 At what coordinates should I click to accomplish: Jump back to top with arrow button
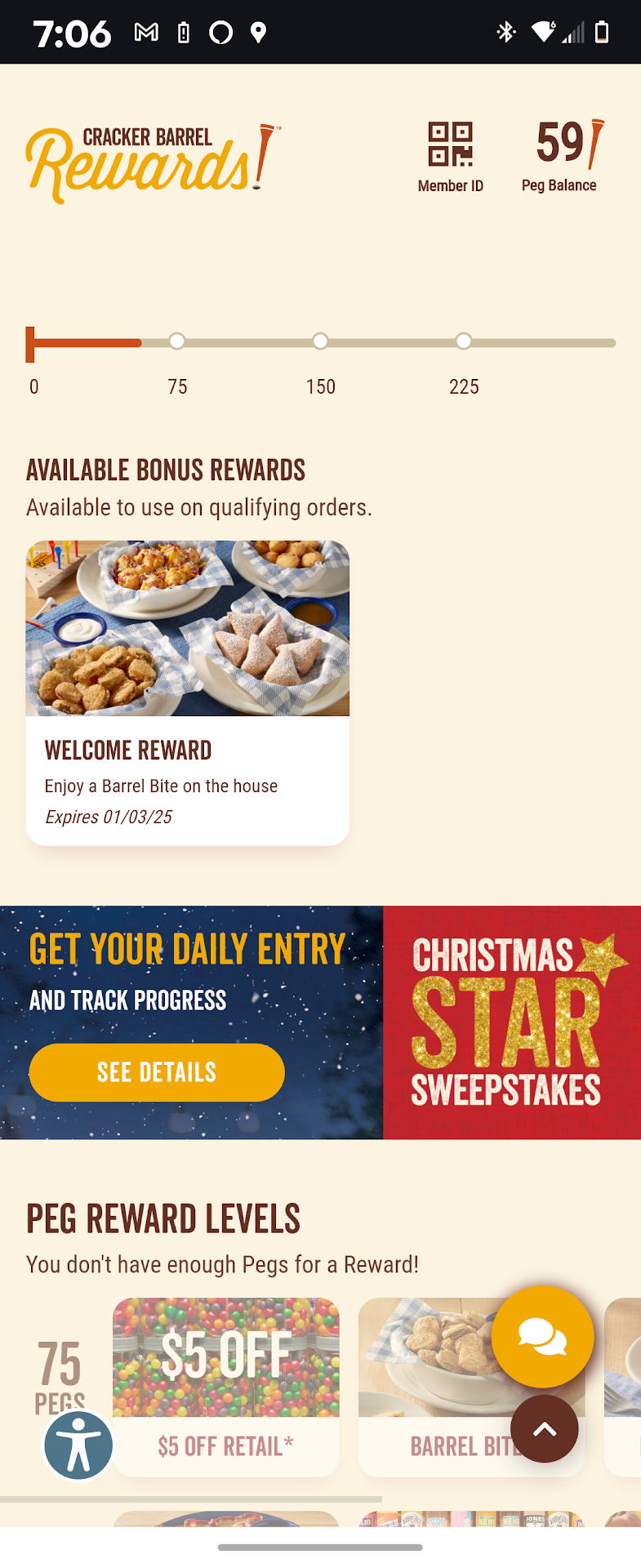coord(544,1428)
